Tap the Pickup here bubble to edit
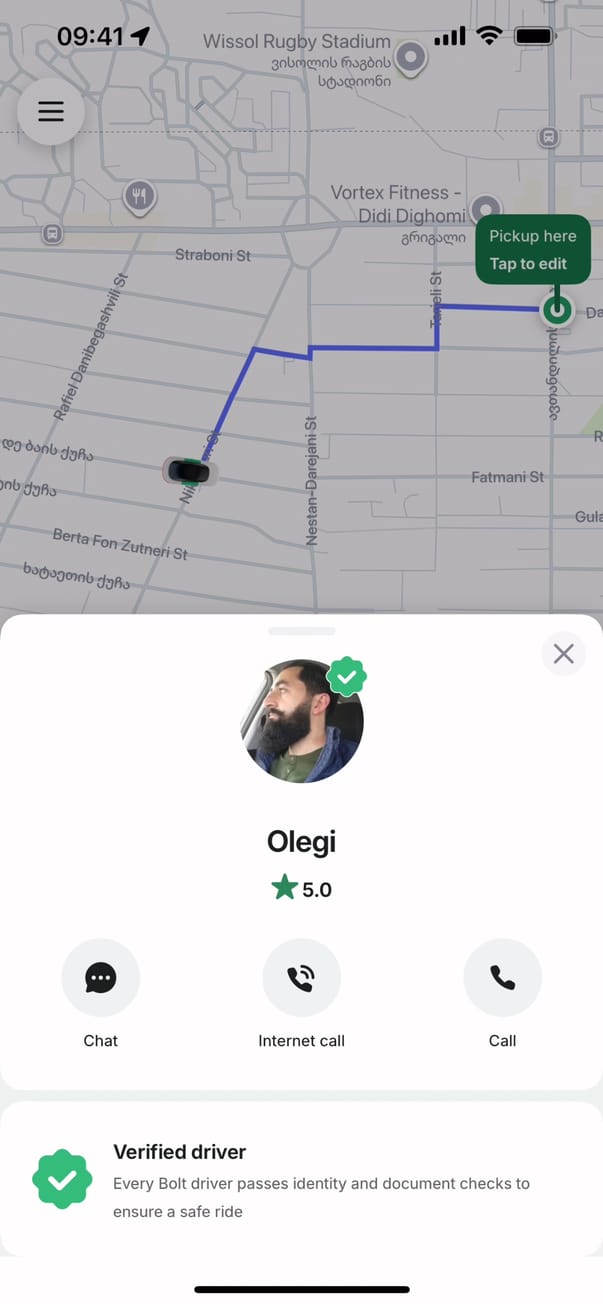The image size is (603, 1304). coord(532,250)
